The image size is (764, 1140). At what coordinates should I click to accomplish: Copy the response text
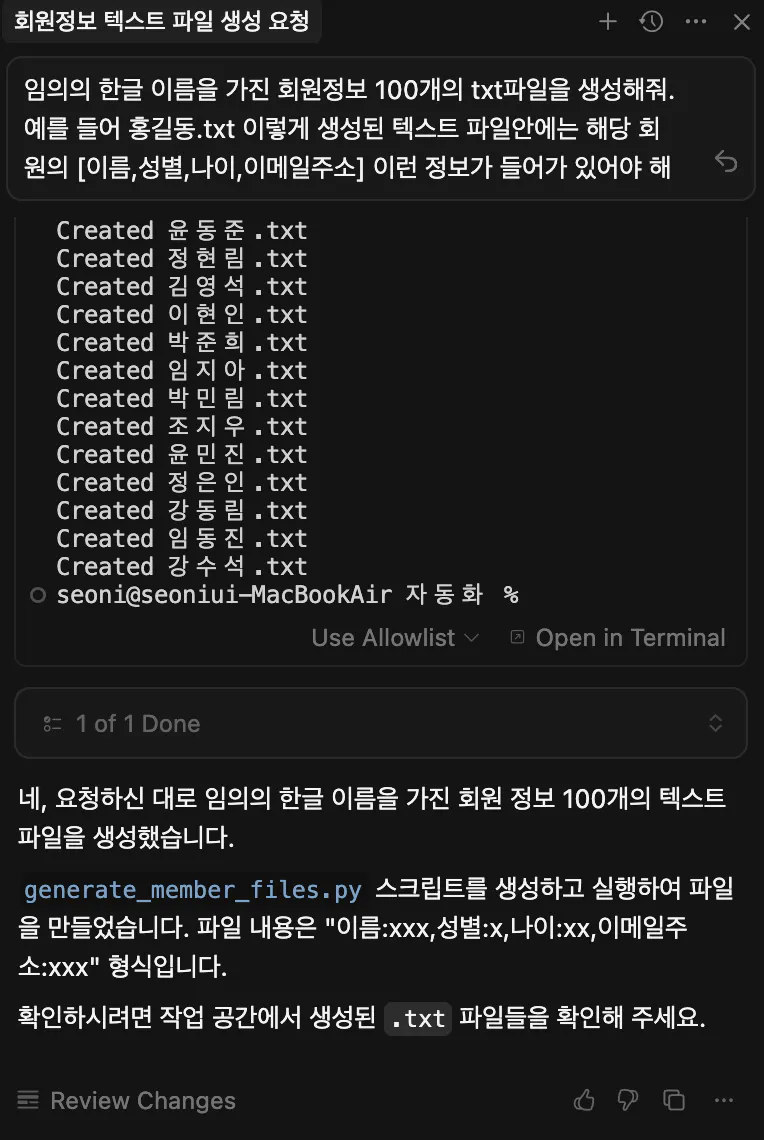tap(675, 1101)
